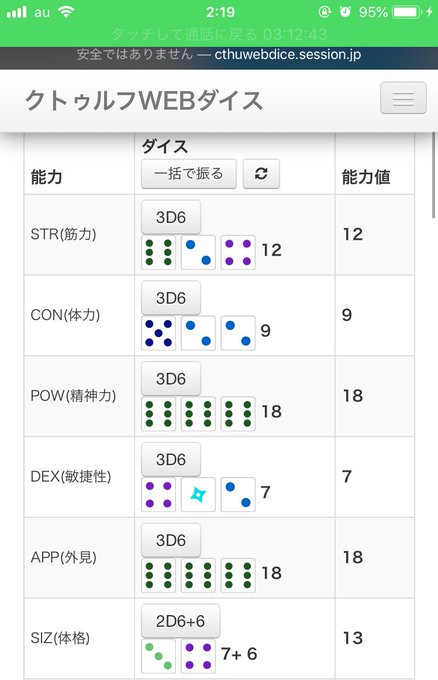The image size is (438, 680).
Task: Roll 3D6 for CON(体力)
Action: [x=171, y=298]
